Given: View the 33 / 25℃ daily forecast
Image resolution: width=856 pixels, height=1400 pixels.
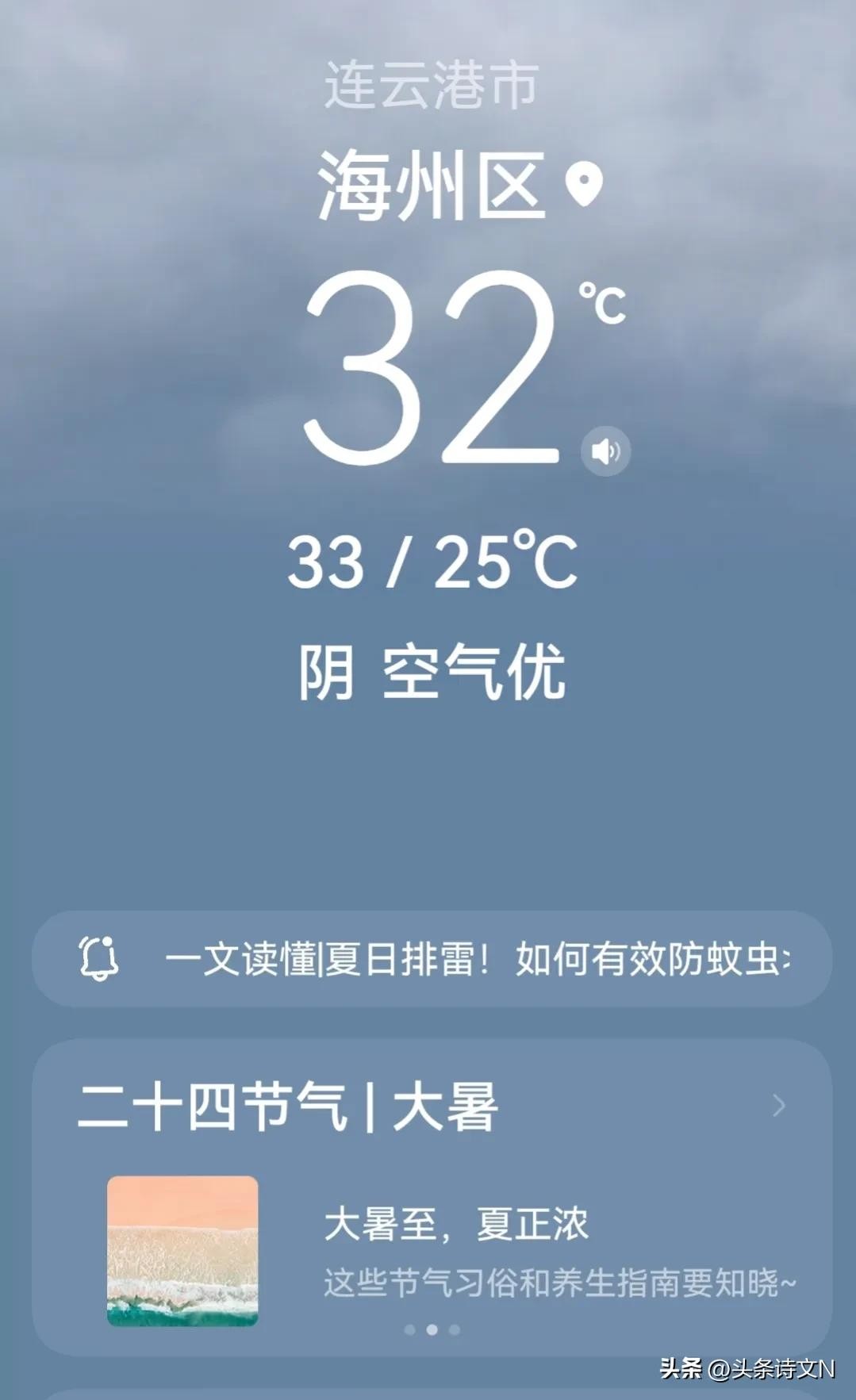Looking at the screenshot, I should click(x=432, y=562).
